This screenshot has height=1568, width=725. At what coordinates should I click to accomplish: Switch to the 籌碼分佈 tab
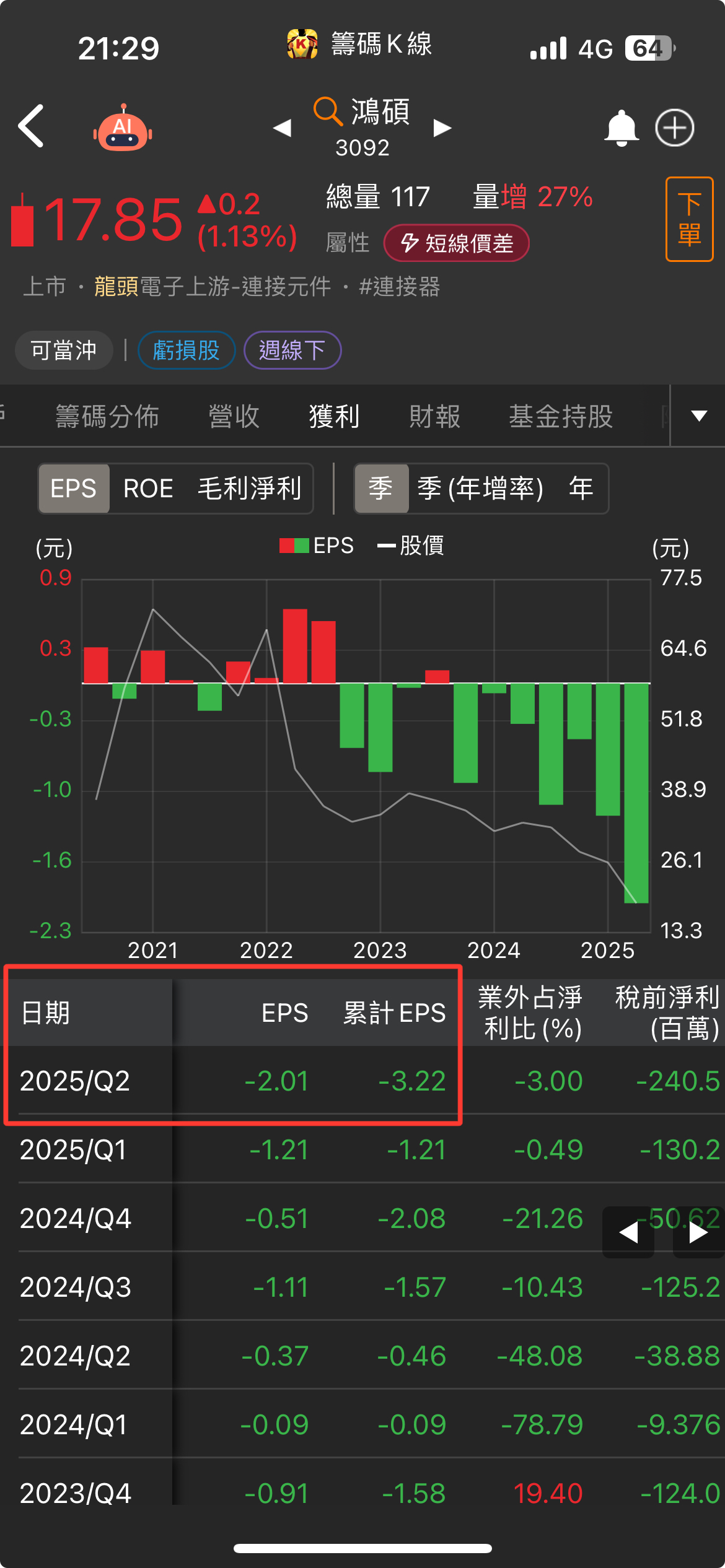tap(107, 416)
